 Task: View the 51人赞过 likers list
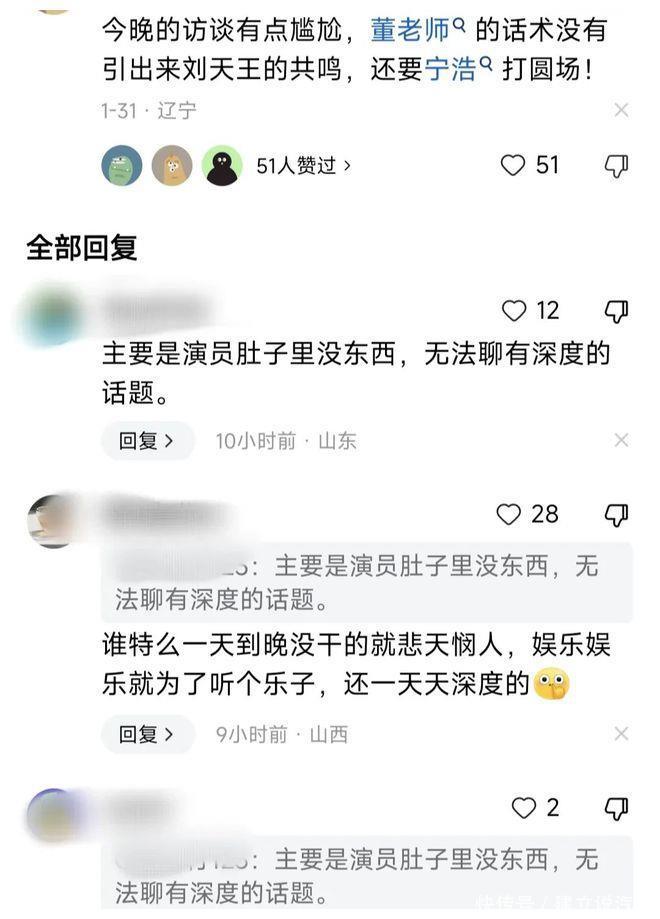click(x=304, y=166)
